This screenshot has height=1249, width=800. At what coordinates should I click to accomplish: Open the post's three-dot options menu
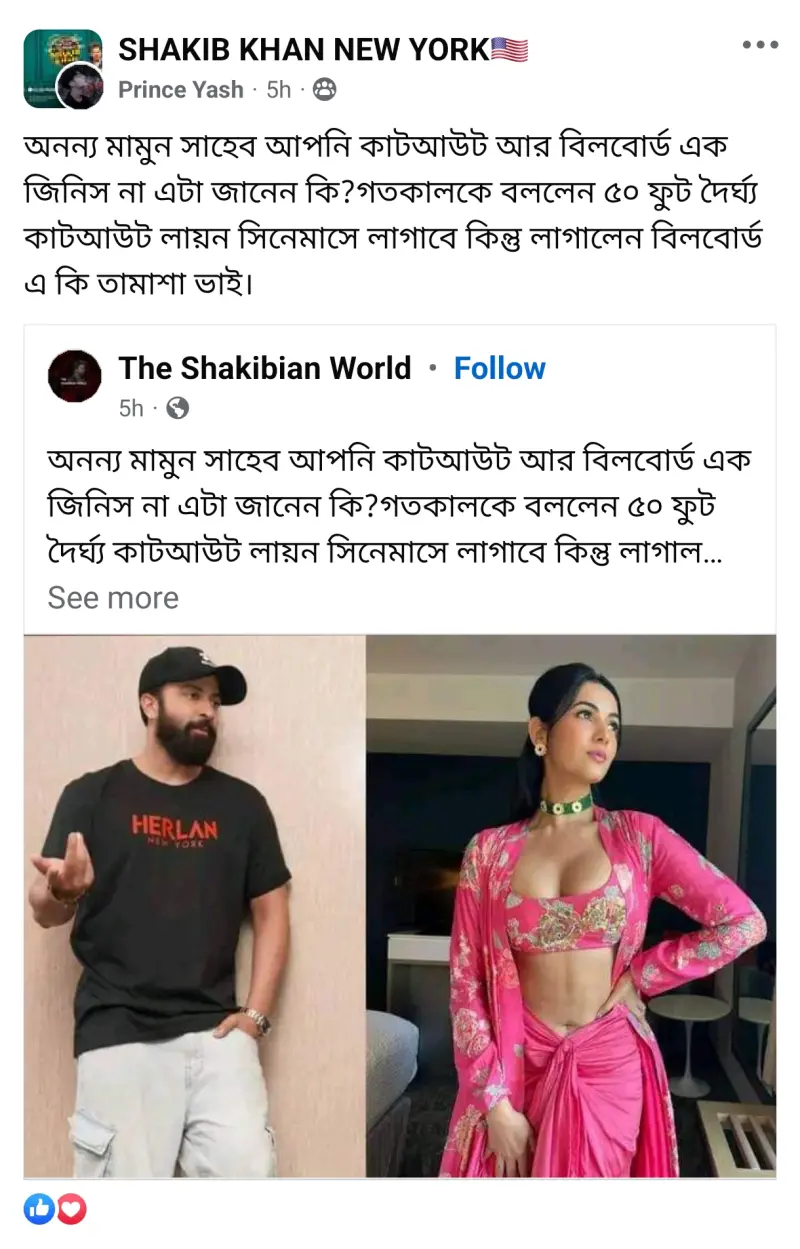[759, 45]
